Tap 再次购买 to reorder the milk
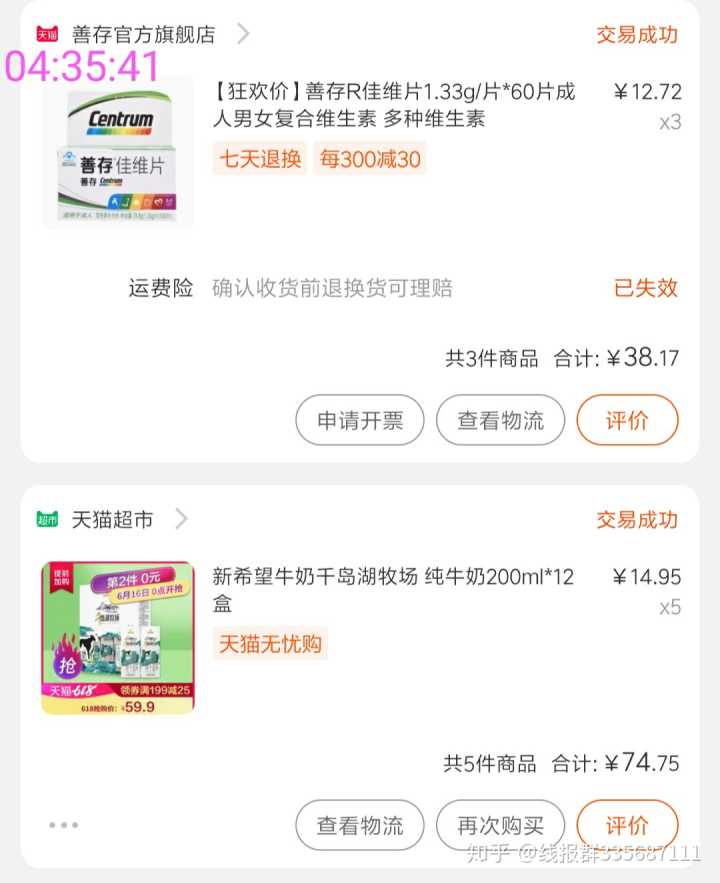This screenshot has width=720, height=883. (x=501, y=826)
